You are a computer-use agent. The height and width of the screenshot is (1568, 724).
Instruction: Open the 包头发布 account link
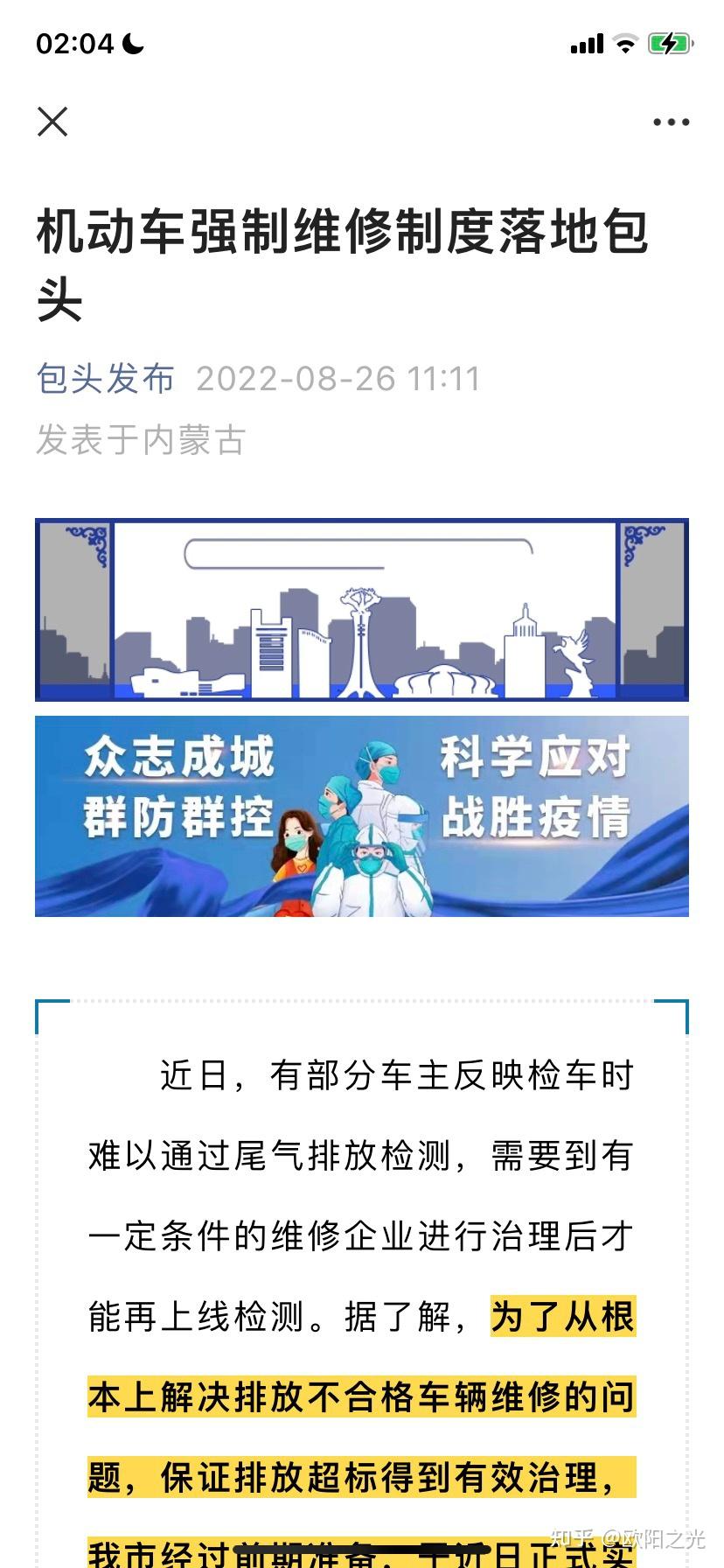105,379
